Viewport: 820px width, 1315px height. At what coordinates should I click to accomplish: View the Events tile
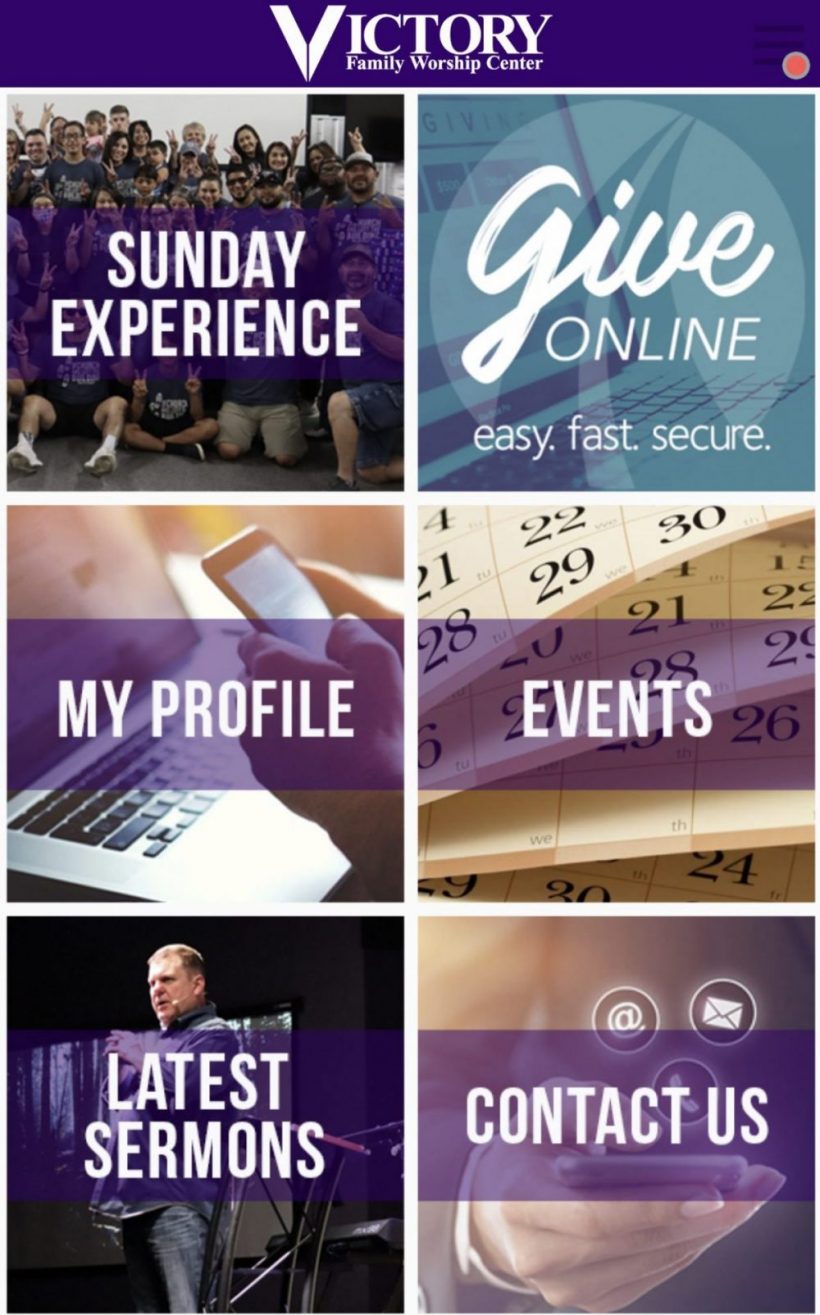pos(616,704)
